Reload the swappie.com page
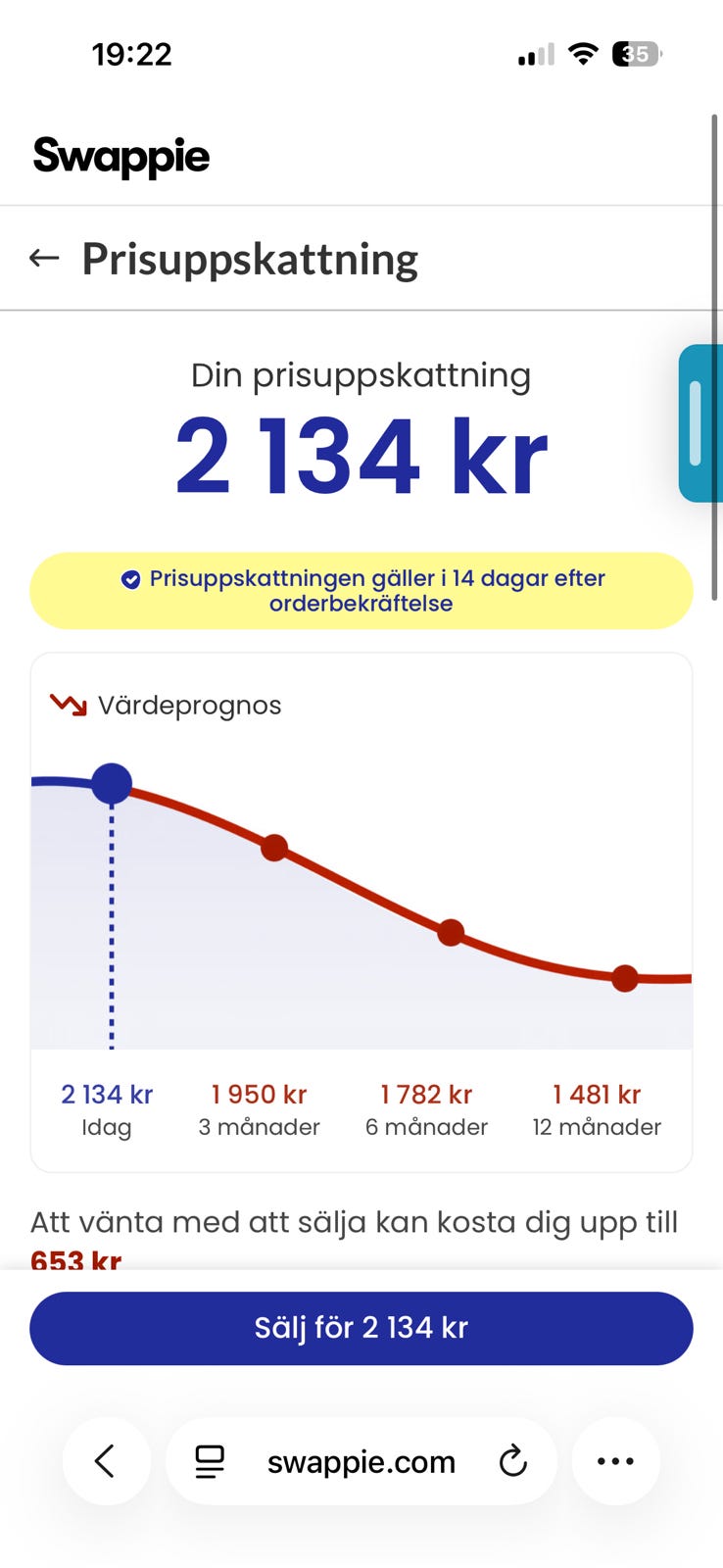Screen dimensions: 723x1568 tap(512, 1461)
